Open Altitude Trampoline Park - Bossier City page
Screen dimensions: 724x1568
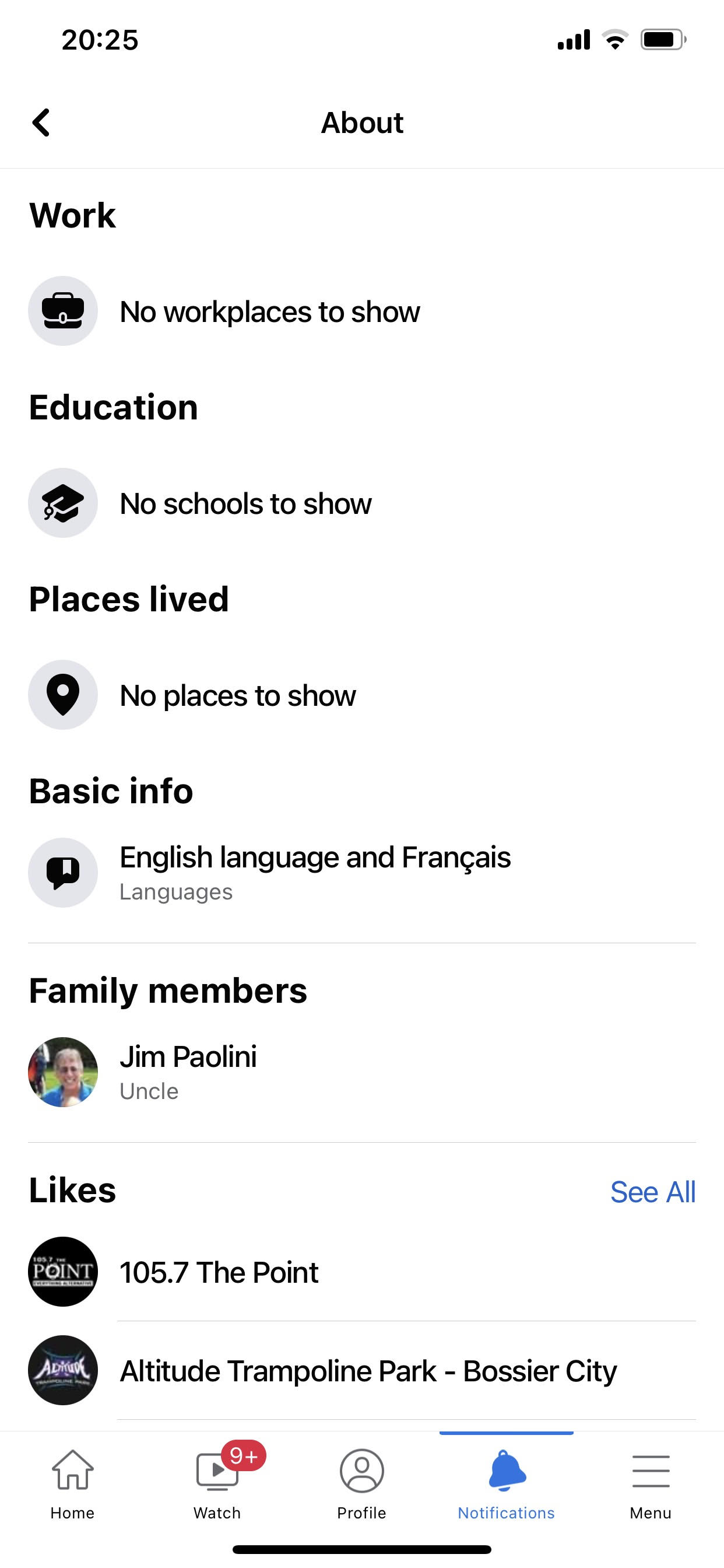(362, 1370)
